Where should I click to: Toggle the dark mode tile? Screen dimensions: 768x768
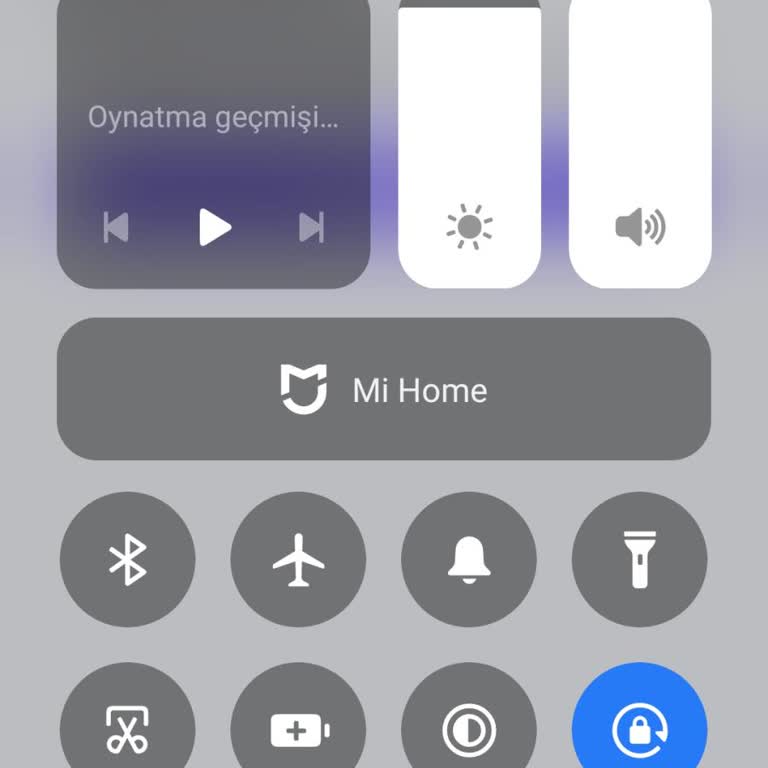pos(469,727)
